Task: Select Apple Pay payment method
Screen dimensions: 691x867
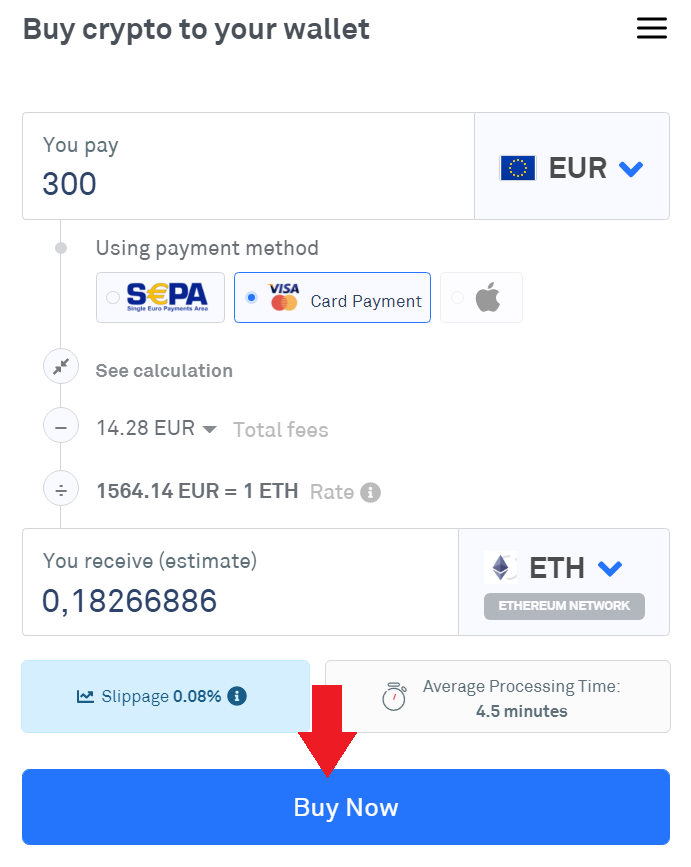Action: 482,298
